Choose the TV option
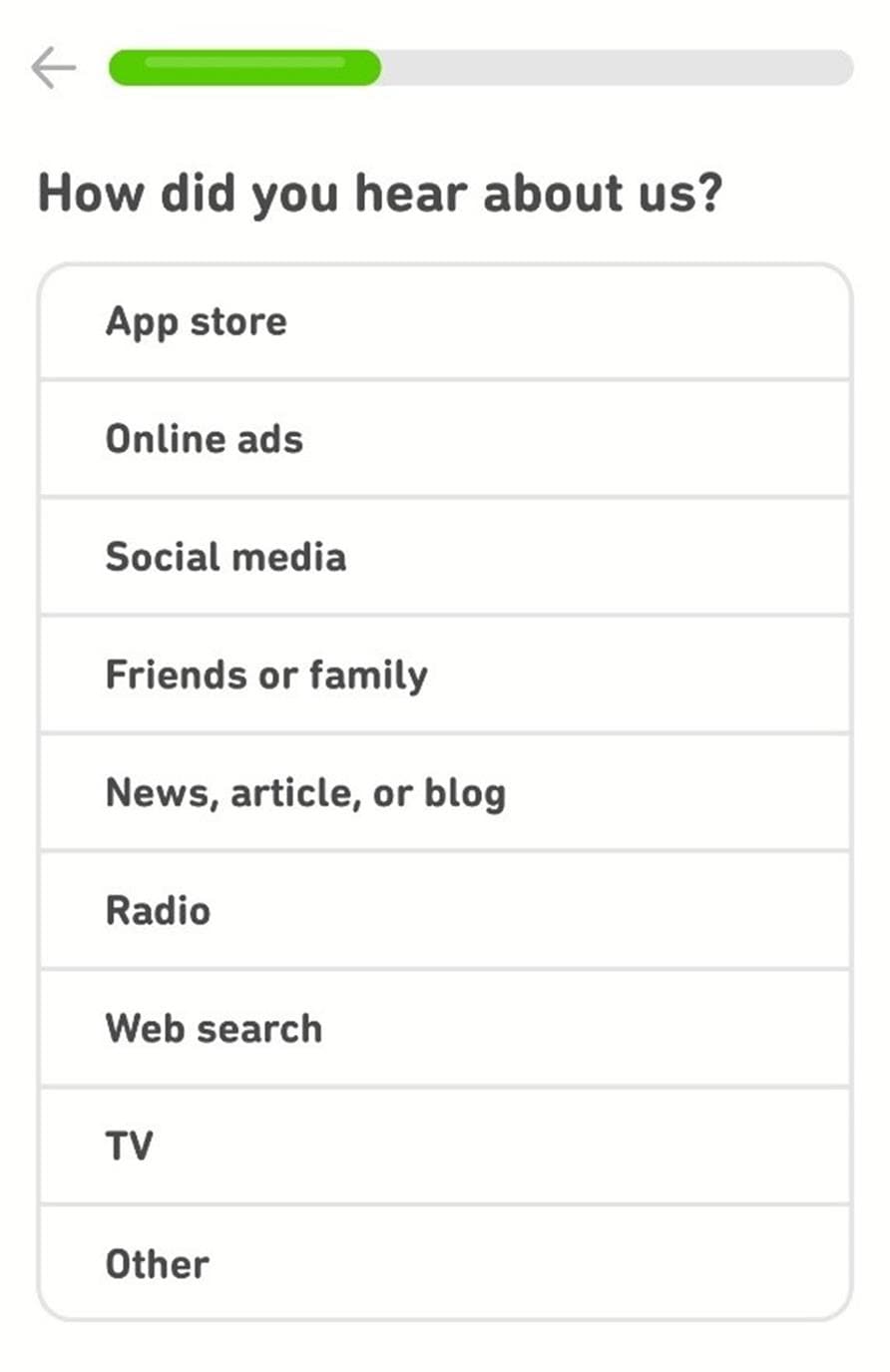The image size is (890, 1372). pyautogui.click(x=444, y=1145)
